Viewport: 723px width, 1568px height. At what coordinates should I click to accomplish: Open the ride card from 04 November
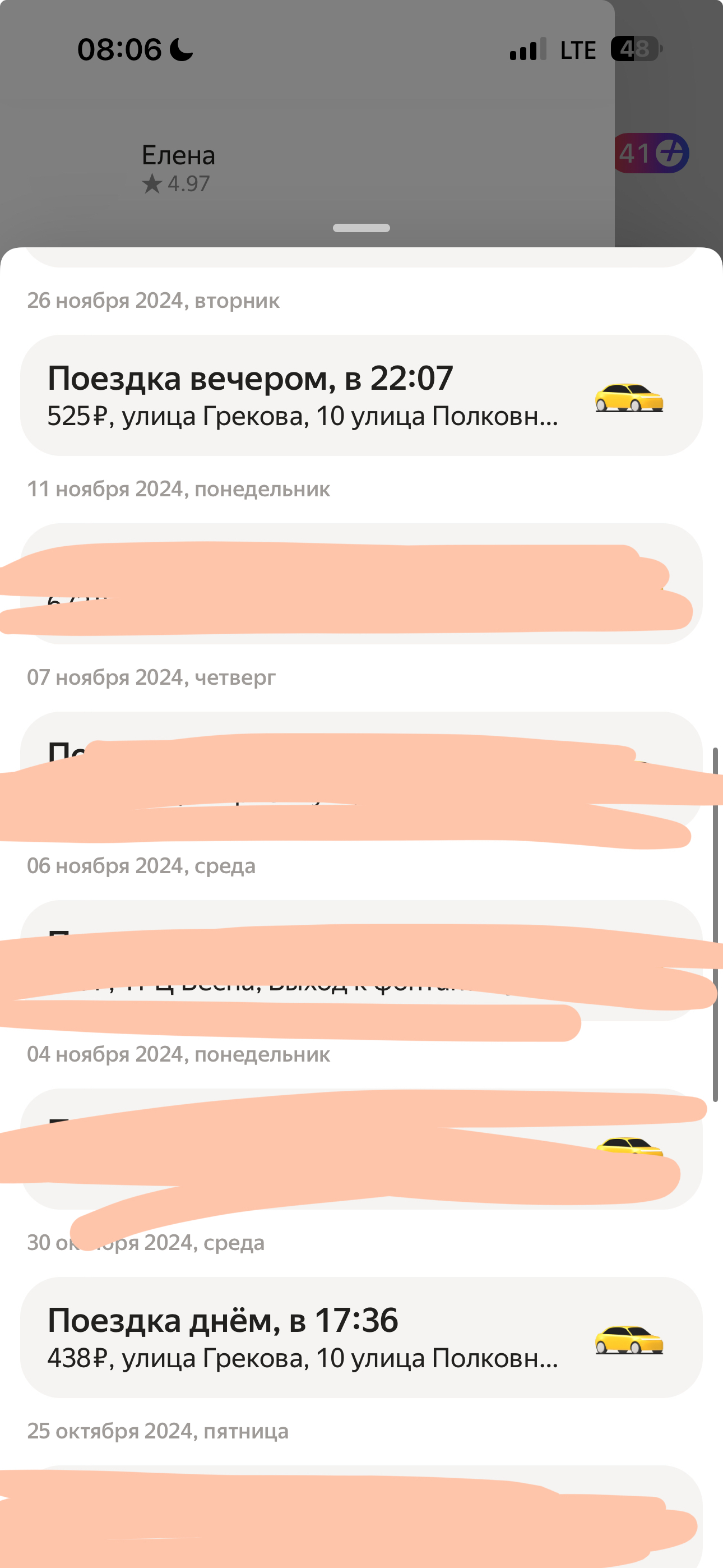[x=361, y=1149]
